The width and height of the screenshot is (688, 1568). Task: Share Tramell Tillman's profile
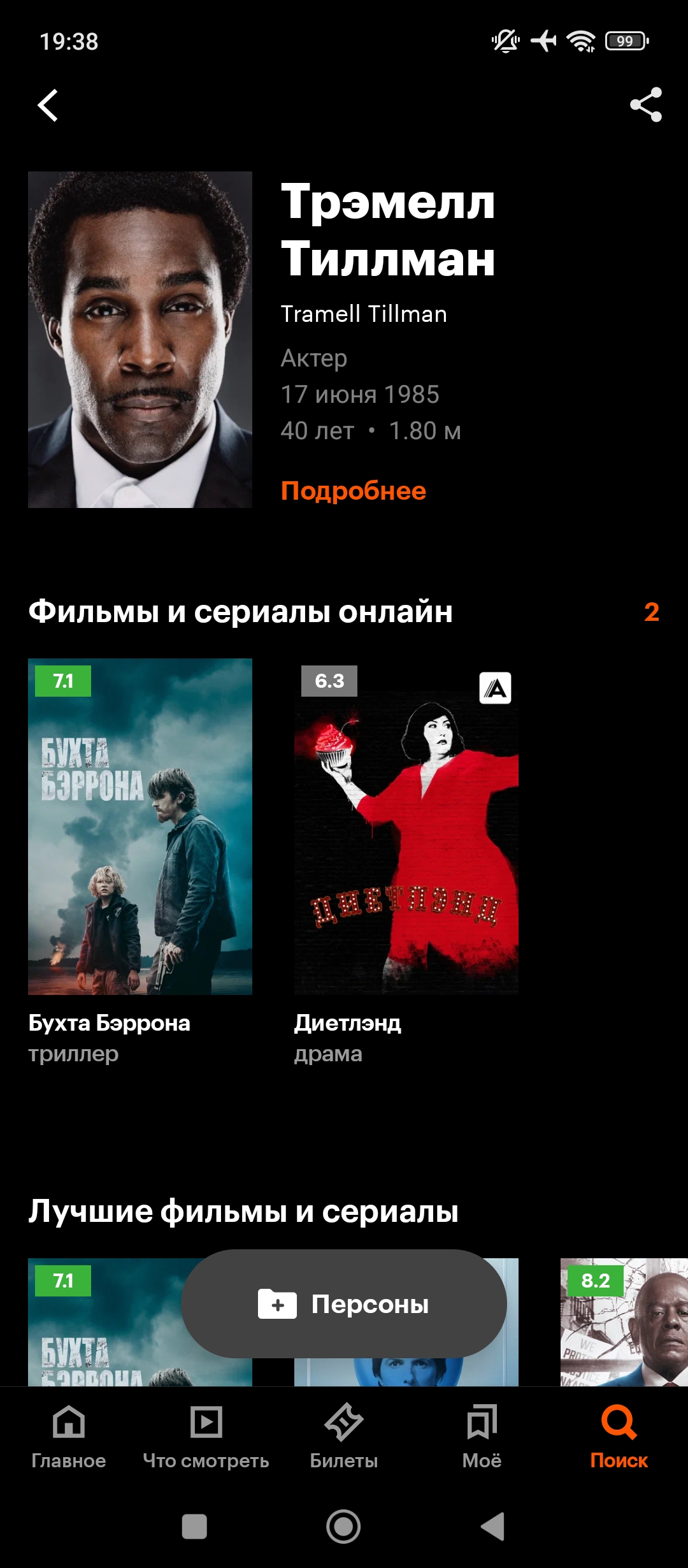tap(646, 105)
